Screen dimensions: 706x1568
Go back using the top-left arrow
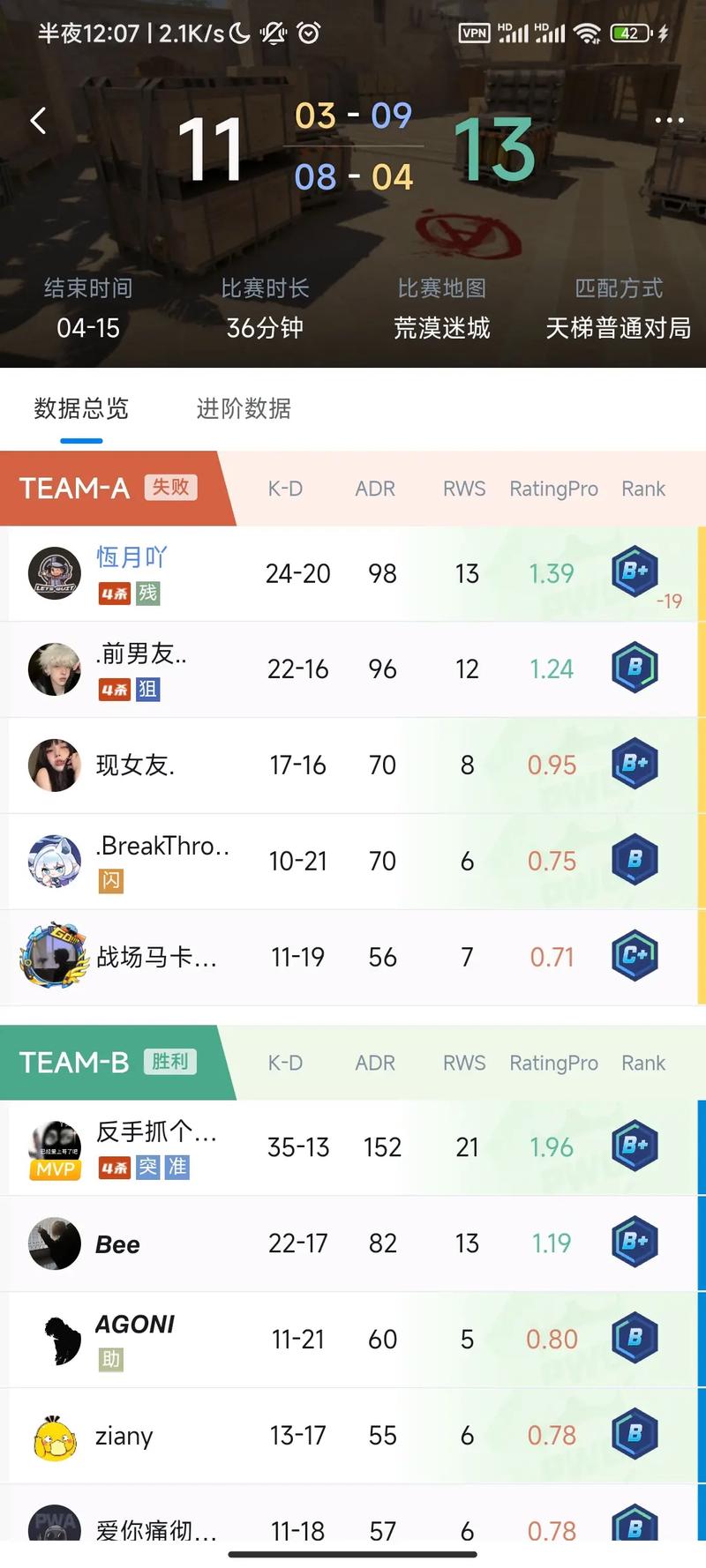coord(38,121)
